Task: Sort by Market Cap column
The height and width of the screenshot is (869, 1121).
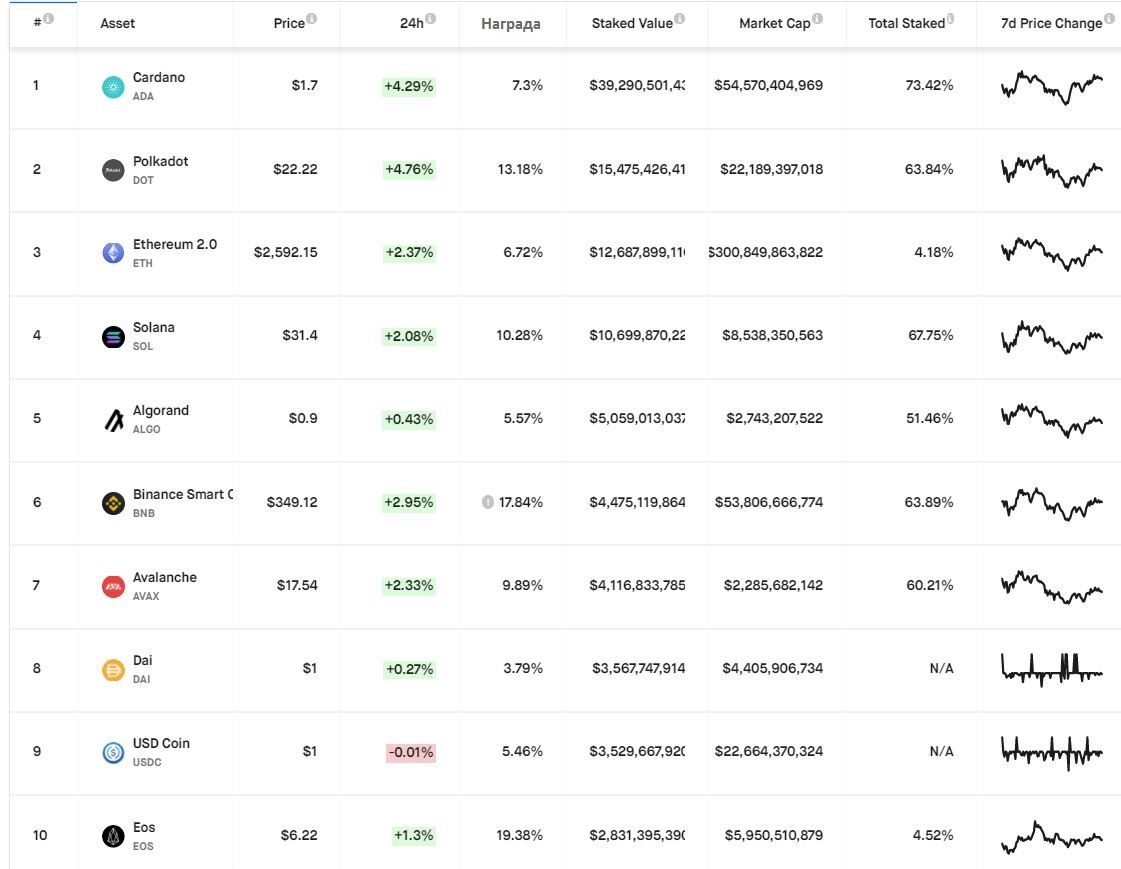Action: (x=775, y=23)
